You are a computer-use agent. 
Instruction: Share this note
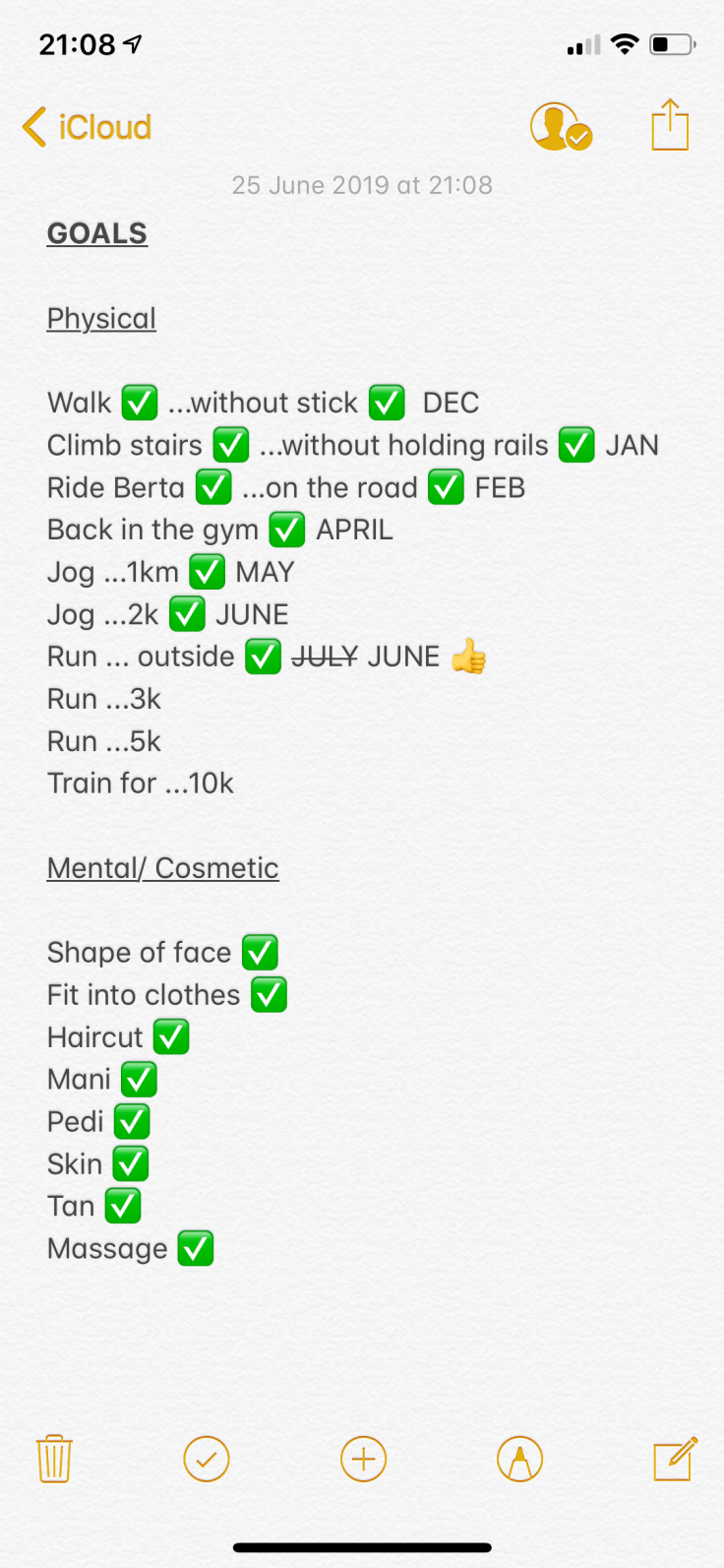670,125
